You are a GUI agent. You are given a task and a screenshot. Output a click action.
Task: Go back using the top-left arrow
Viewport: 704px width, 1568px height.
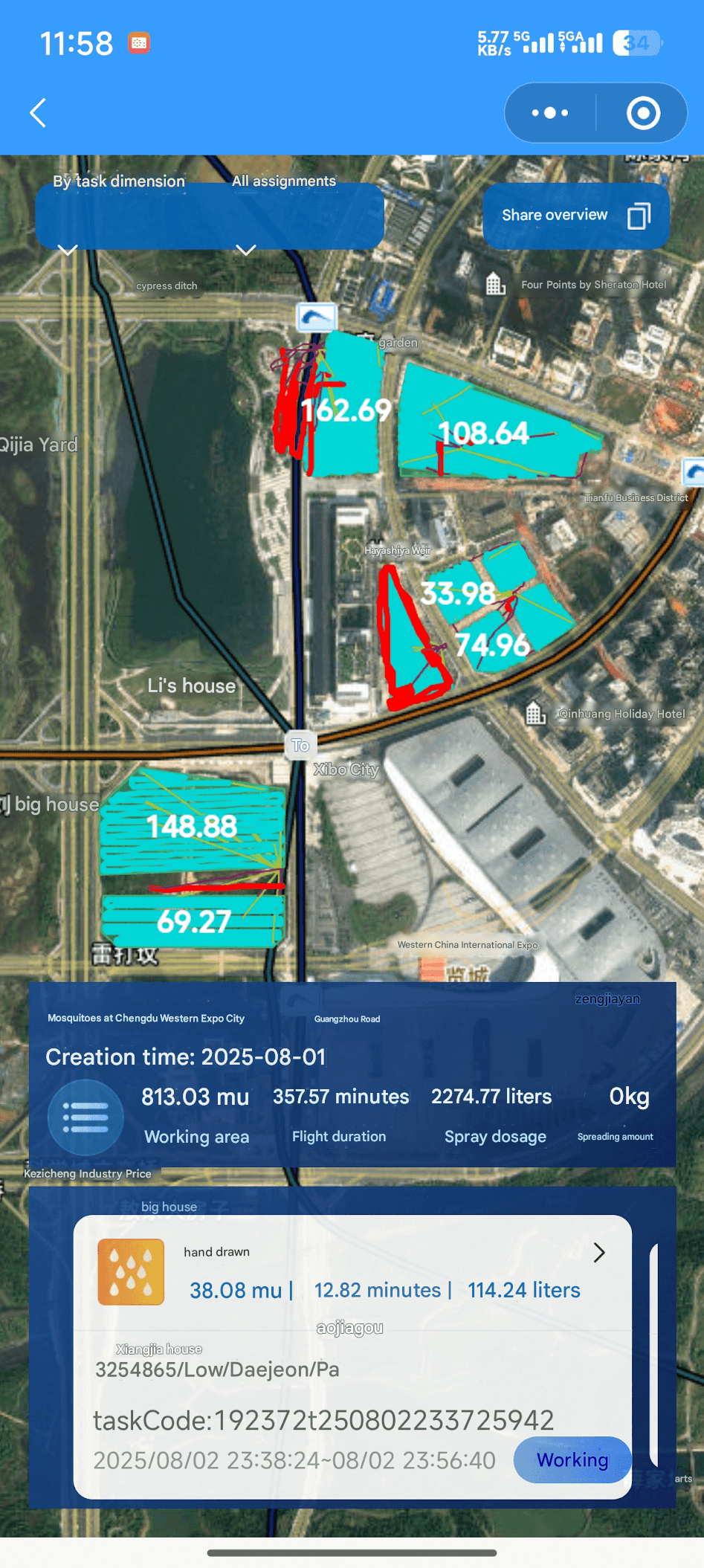point(38,113)
